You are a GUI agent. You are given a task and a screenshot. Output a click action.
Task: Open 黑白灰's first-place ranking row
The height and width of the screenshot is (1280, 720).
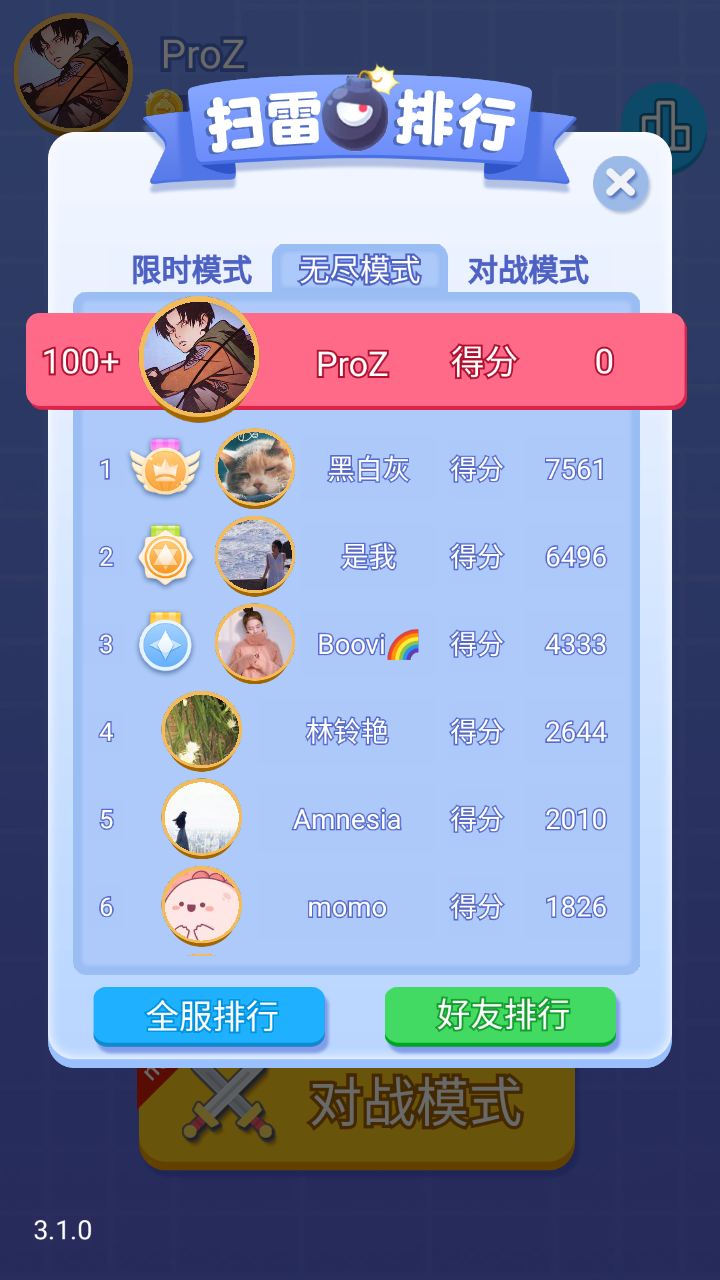(x=368, y=468)
